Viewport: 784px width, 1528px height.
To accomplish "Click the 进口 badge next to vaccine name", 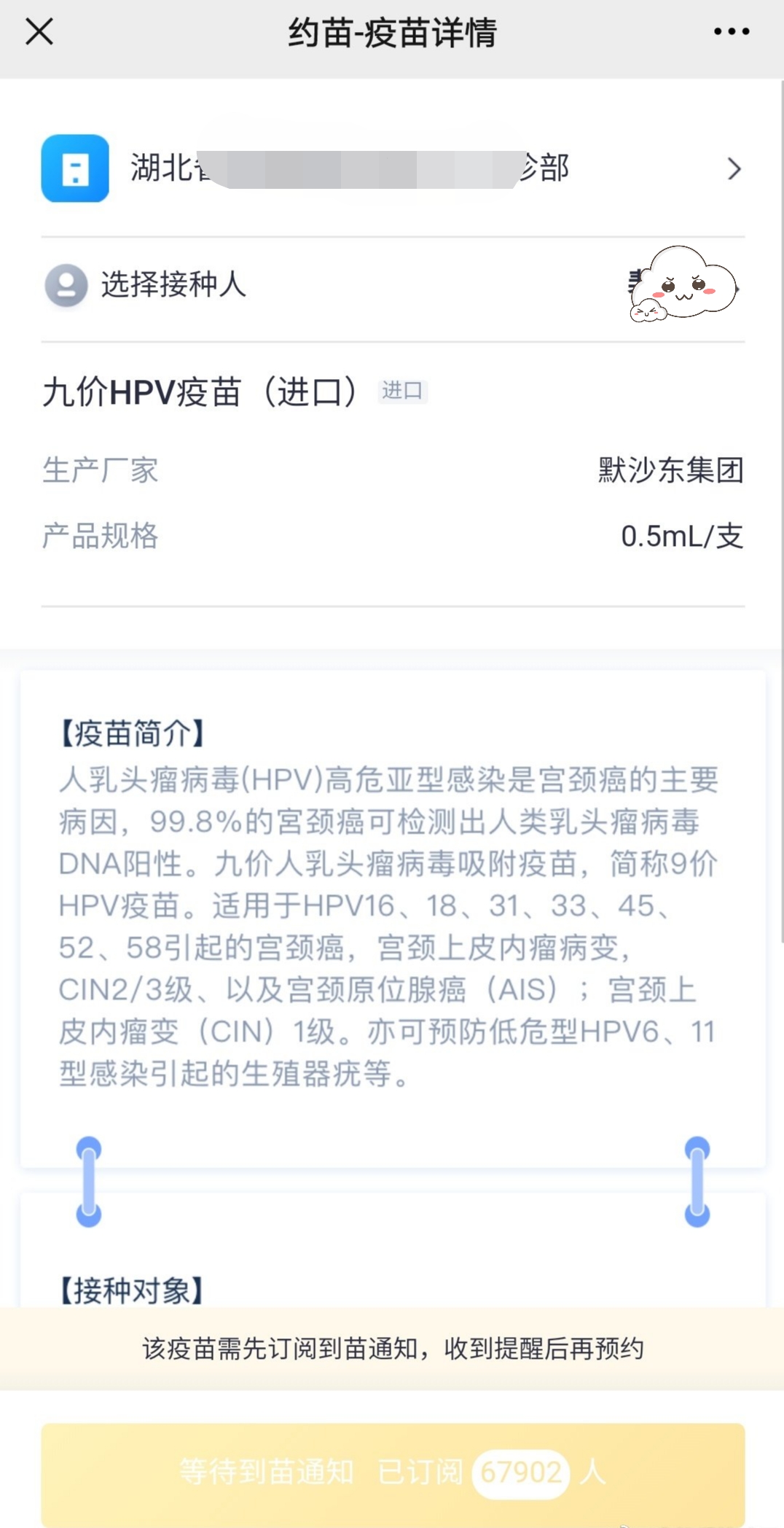I will (x=402, y=391).
